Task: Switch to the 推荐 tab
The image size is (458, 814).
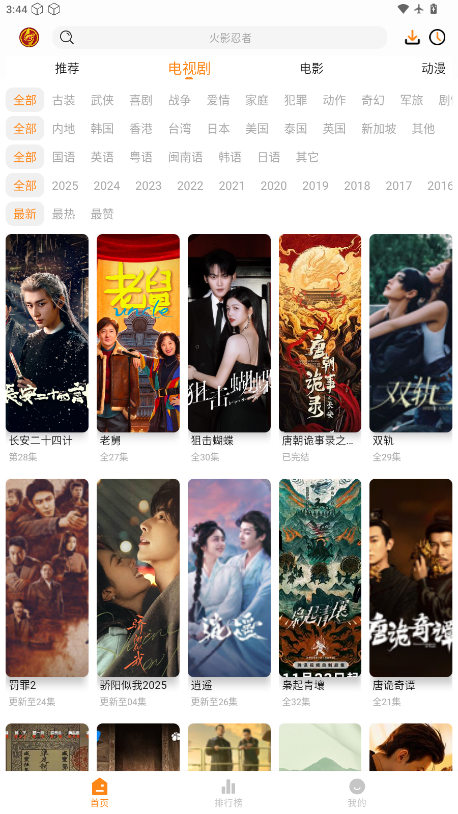Action: tap(68, 69)
